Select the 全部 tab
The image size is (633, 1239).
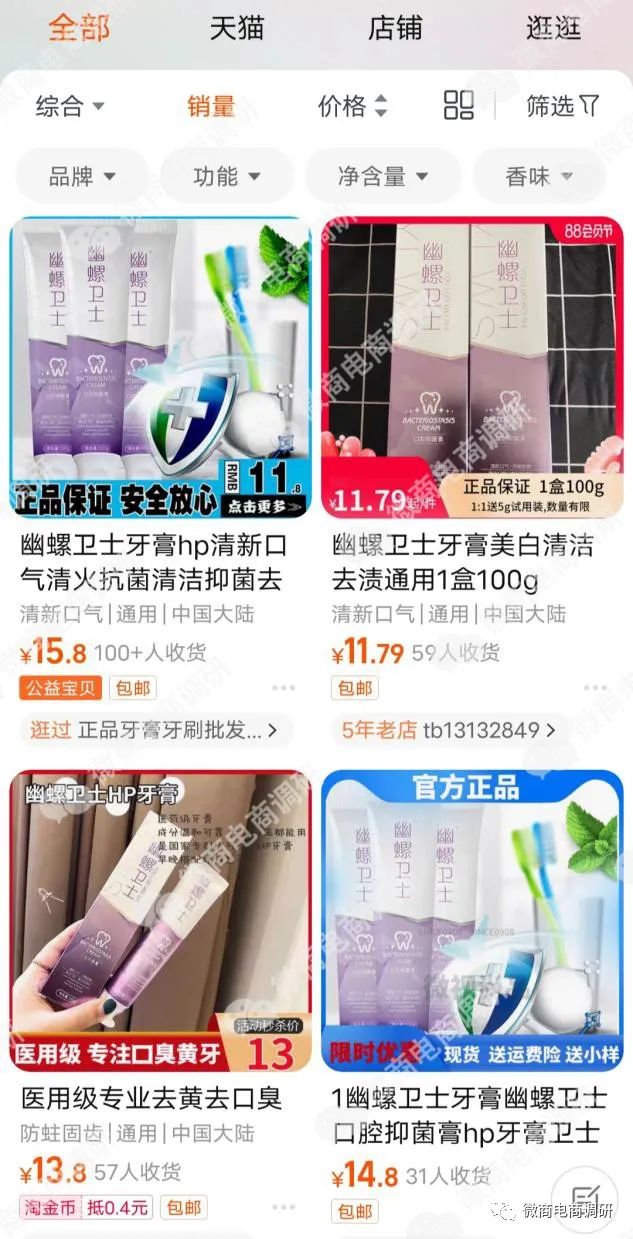click(x=79, y=28)
